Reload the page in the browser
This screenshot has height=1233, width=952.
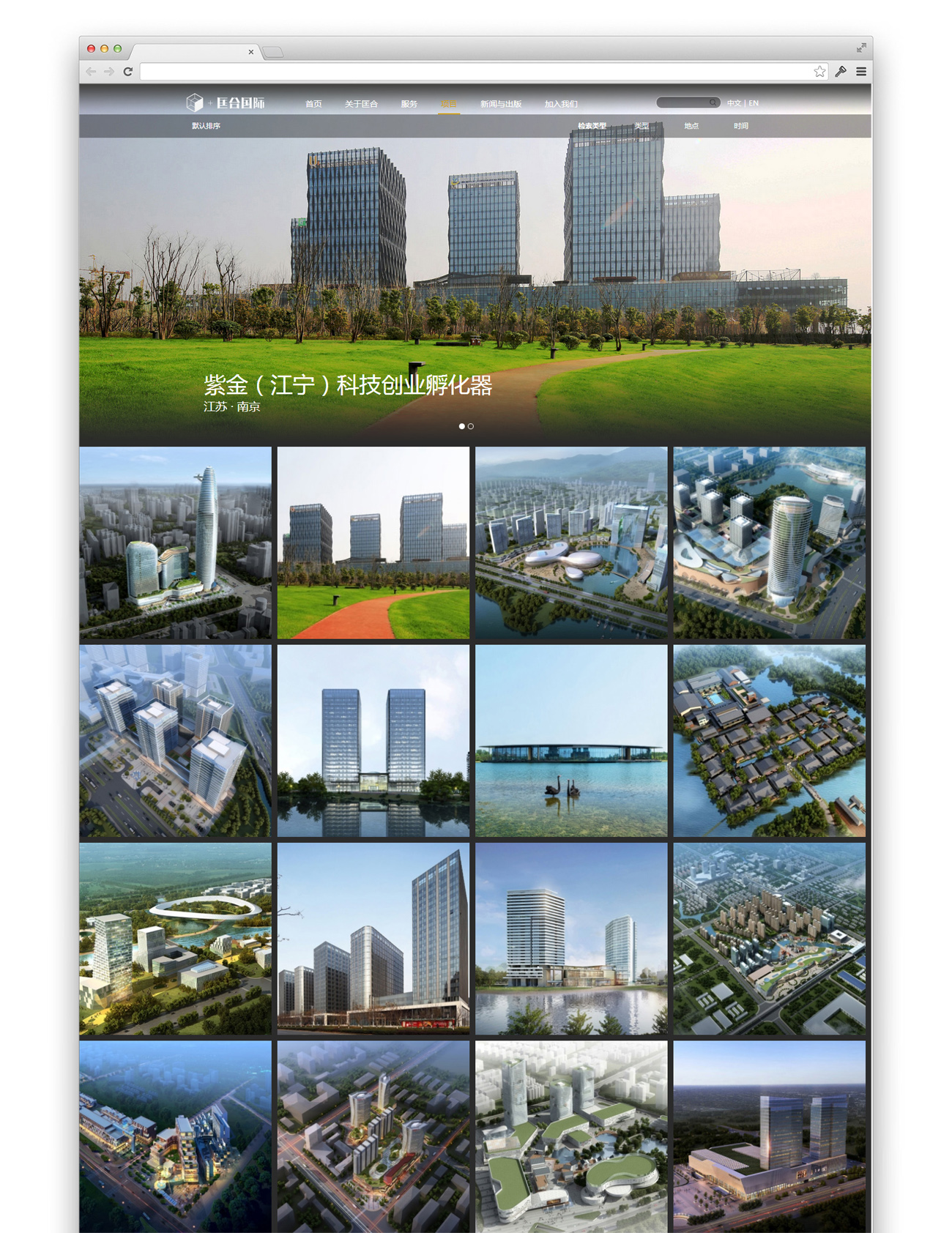(x=128, y=72)
